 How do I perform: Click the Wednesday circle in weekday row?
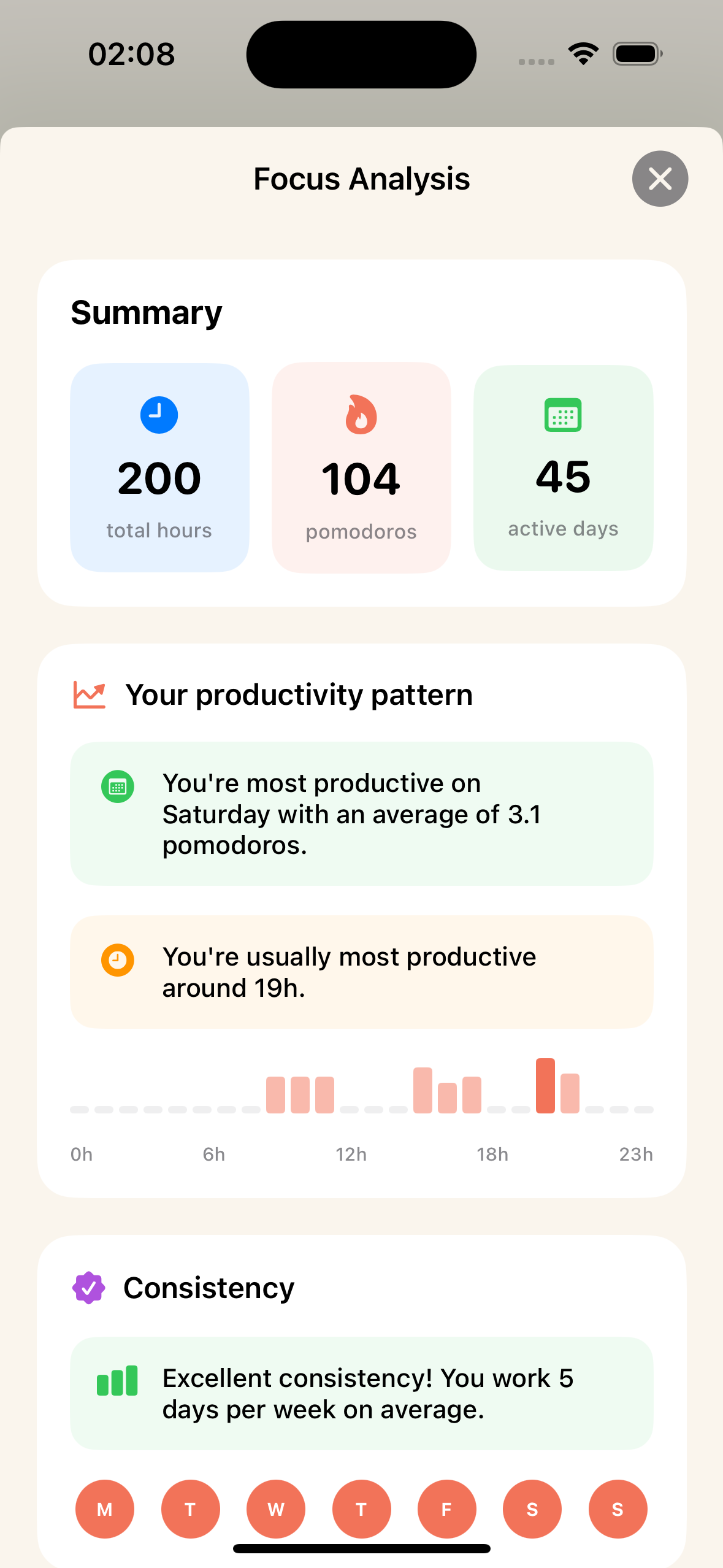pos(275,1509)
